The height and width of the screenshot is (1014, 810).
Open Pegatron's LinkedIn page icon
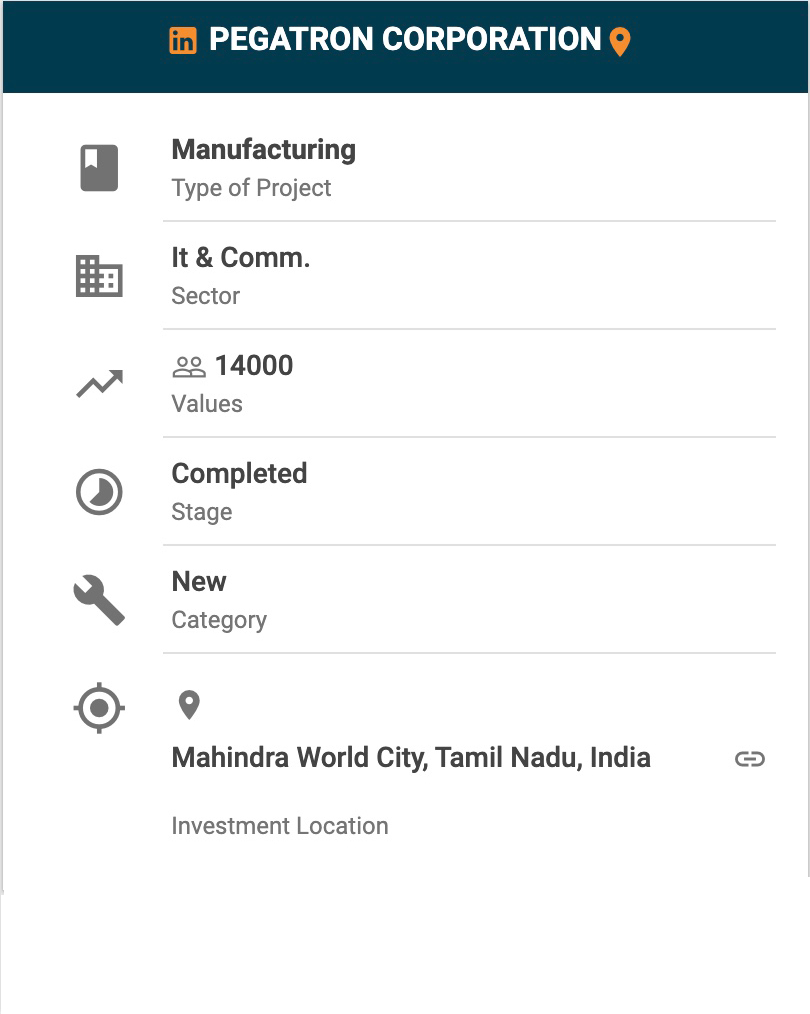coord(183,41)
